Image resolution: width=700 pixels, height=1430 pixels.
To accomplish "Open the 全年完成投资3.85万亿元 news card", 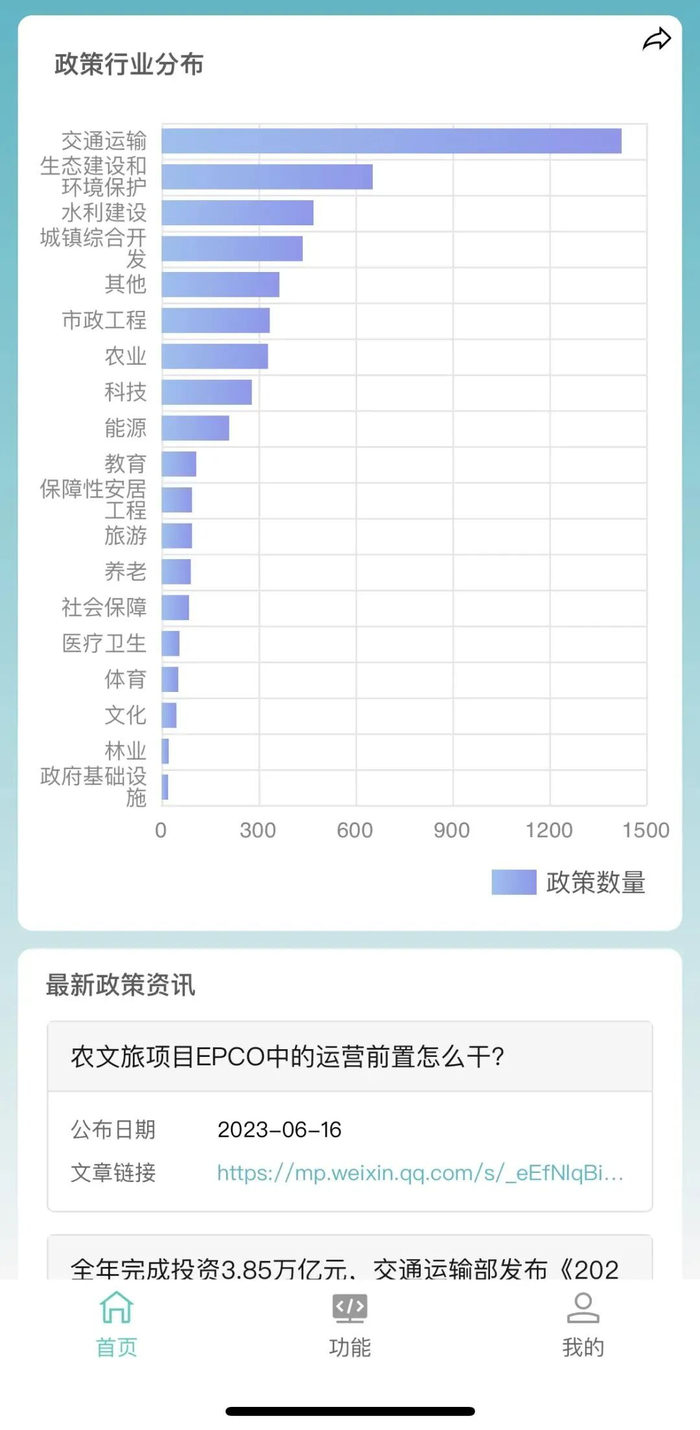I will [x=350, y=1258].
